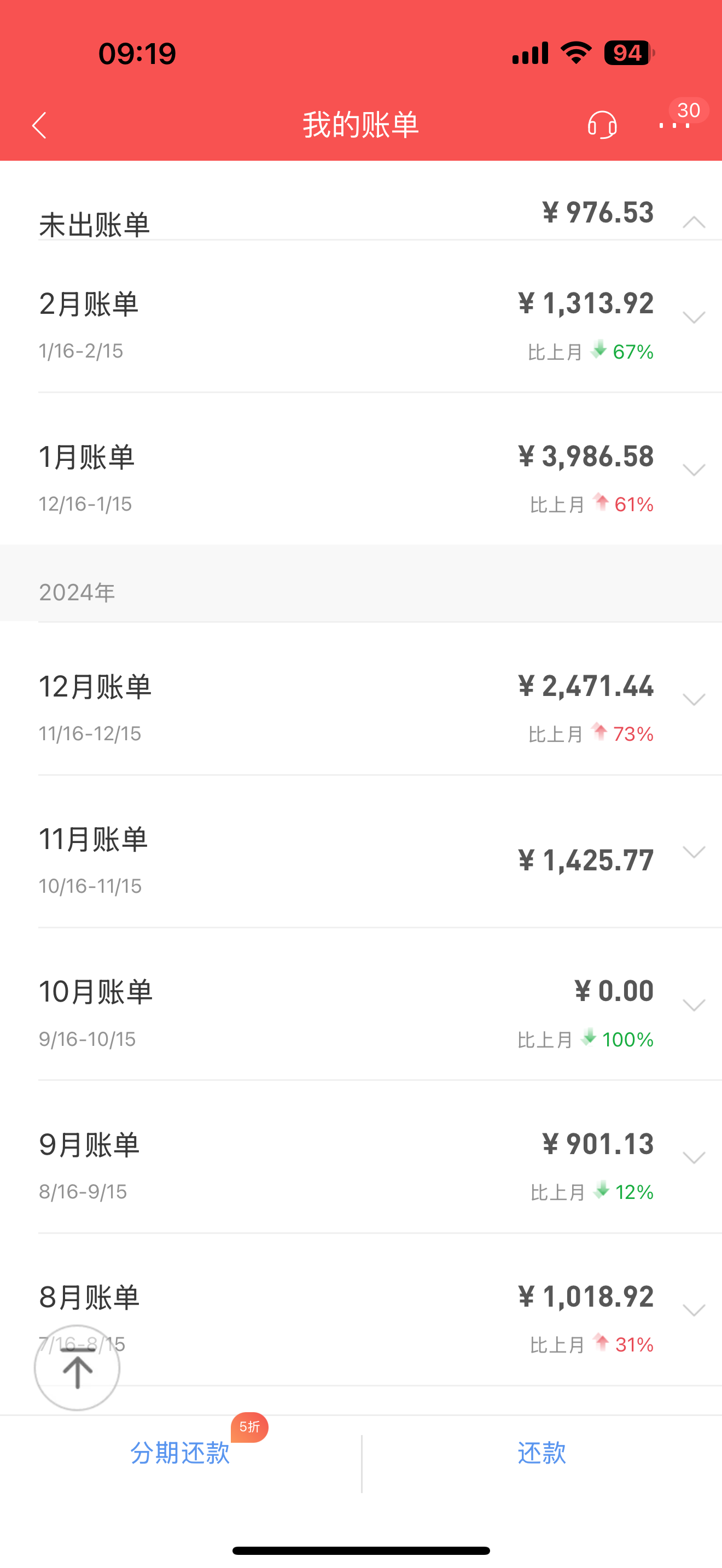Expand the 12月账单 details
The width and height of the screenshot is (722, 1568).
pos(694,699)
